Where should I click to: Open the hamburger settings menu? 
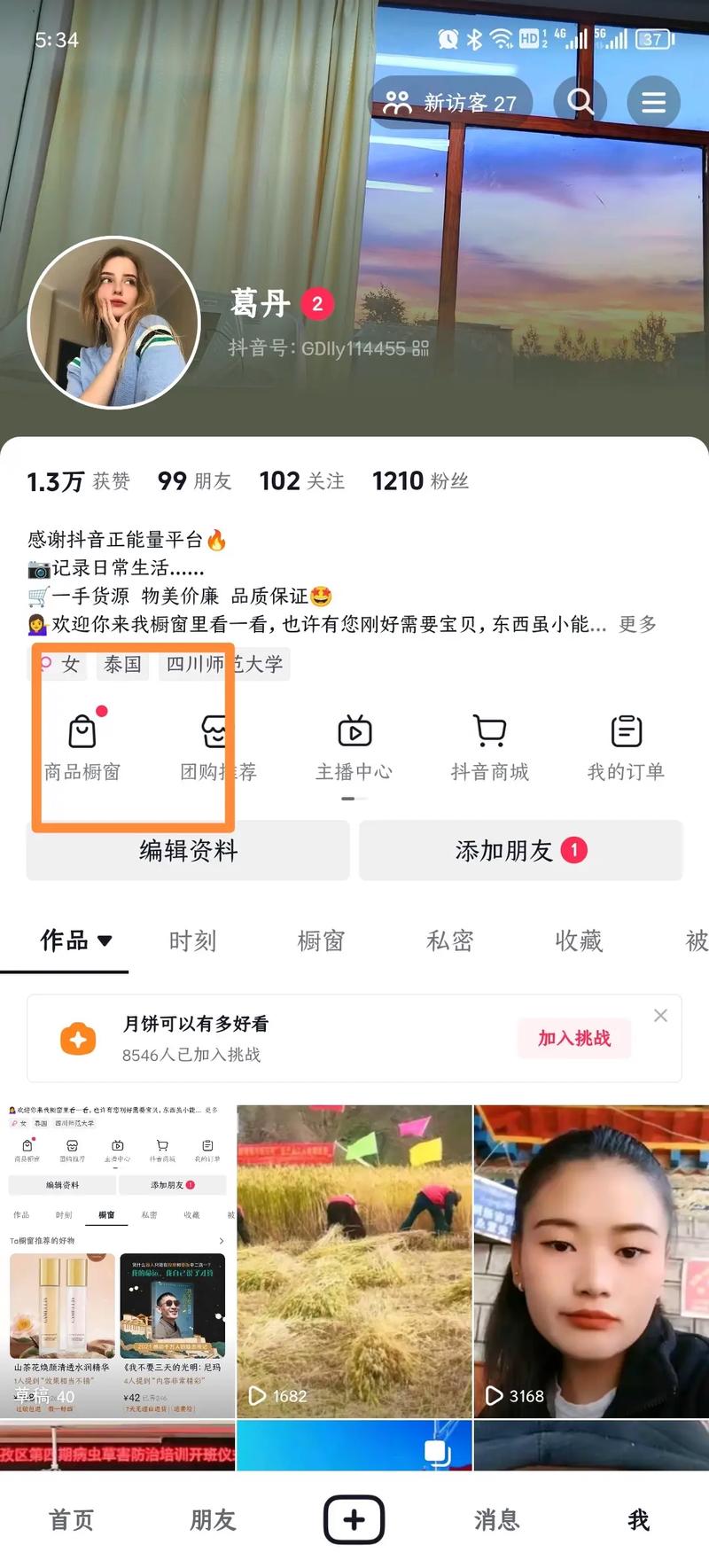pyautogui.click(x=654, y=102)
